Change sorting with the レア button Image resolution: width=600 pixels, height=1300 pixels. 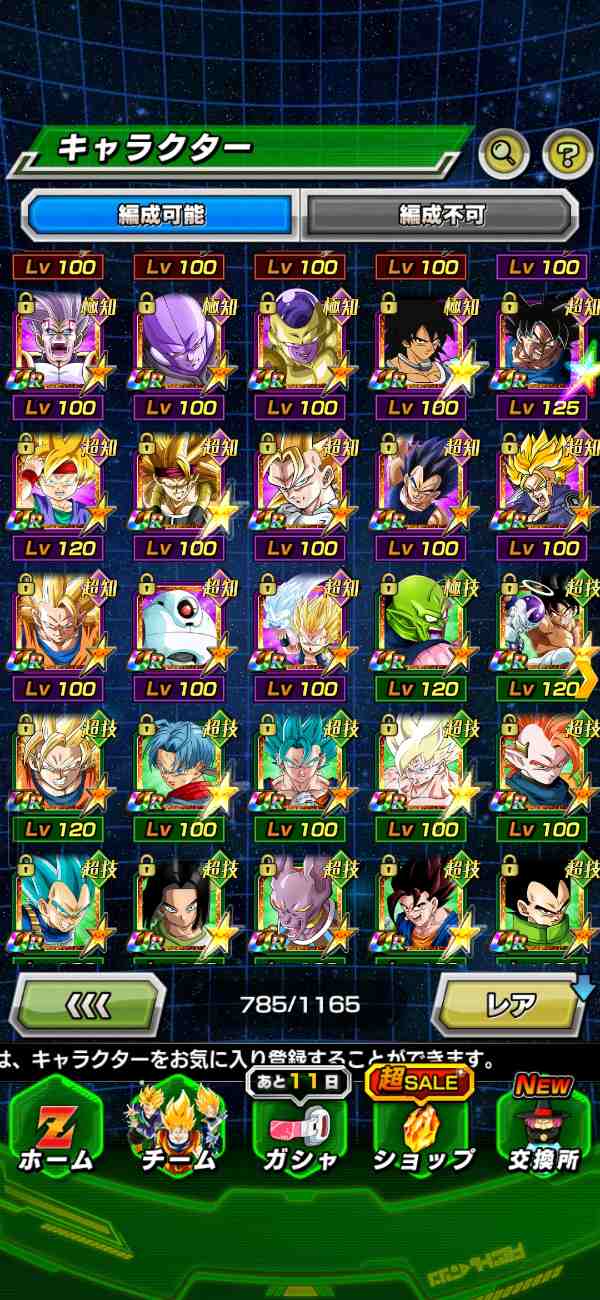coord(510,1003)
